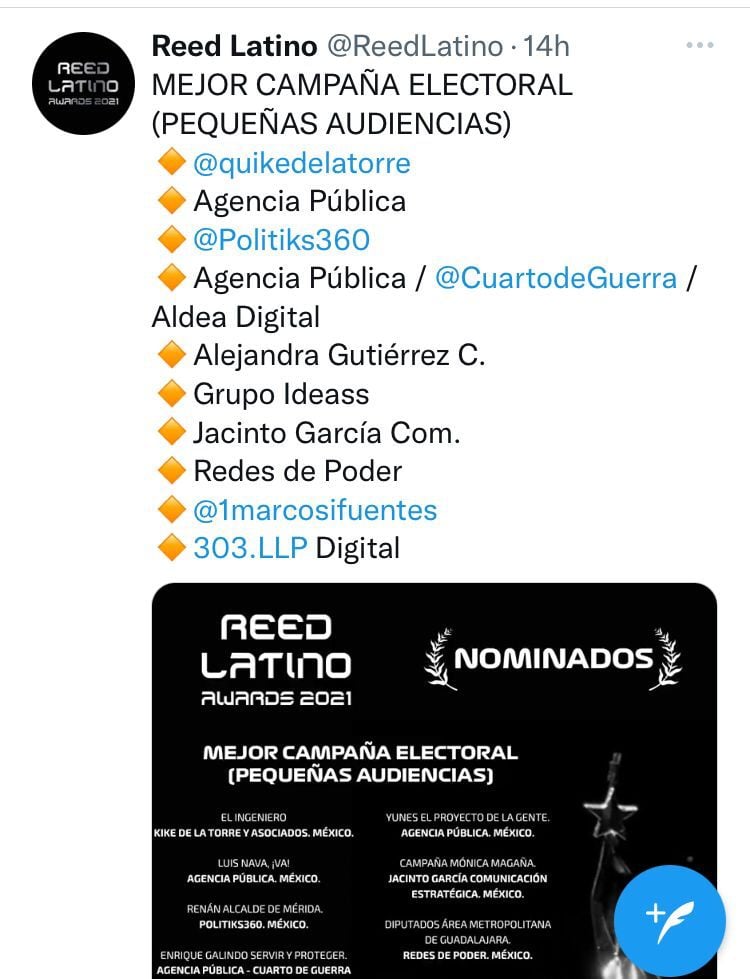Open the @1marcosifuentes mention
The width and height of the screenshot is (750, 979).
pos(315,510)
